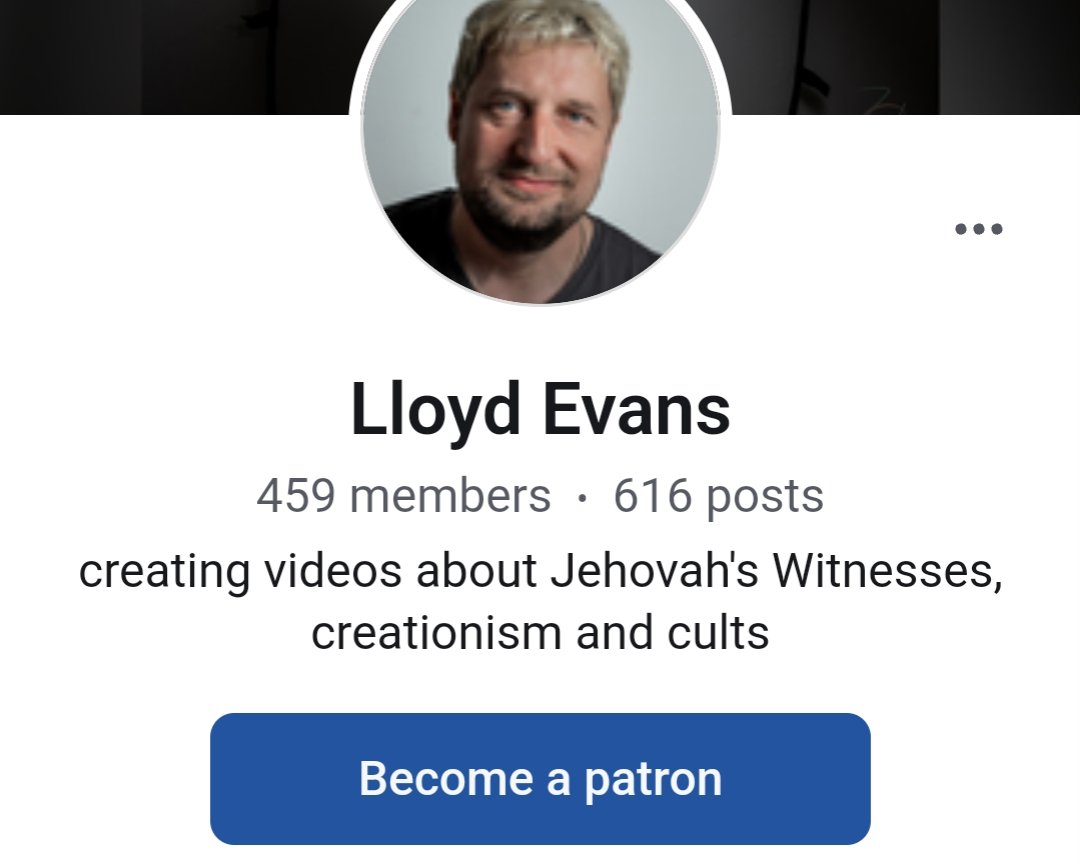View Lloyd Evans' profile picture
Image resolution: width=1080 pixels, height=864 pixels.
click(x=540, y=140)
